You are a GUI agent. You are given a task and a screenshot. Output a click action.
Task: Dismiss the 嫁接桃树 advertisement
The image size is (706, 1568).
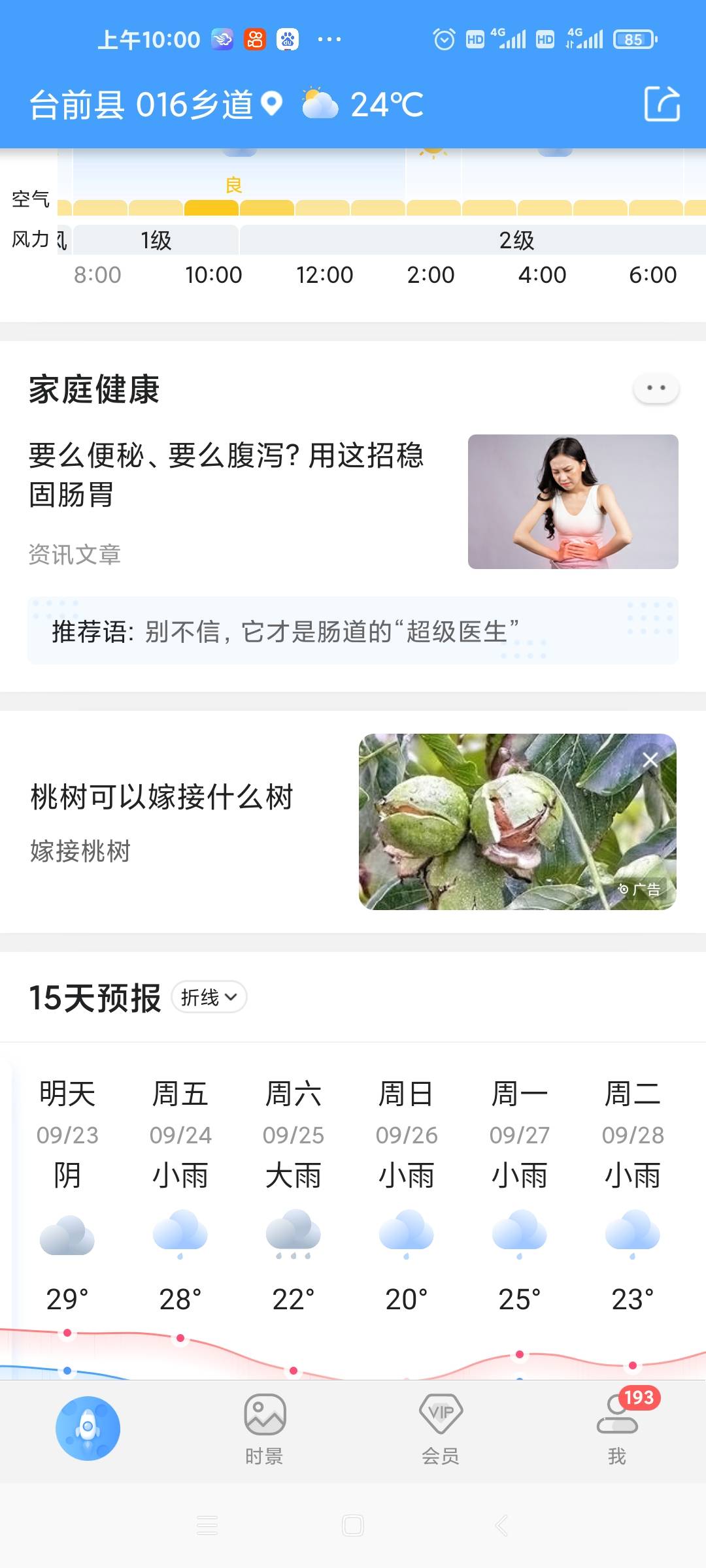[650, 760]
